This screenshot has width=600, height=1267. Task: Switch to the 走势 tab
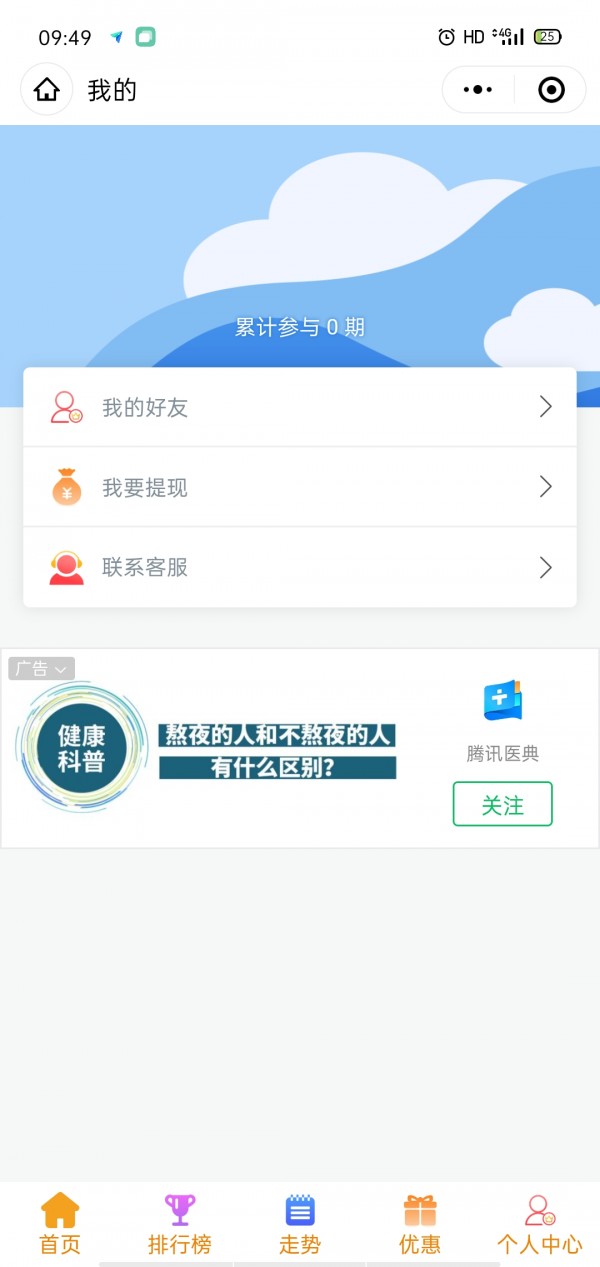[x=300, y=1224]
